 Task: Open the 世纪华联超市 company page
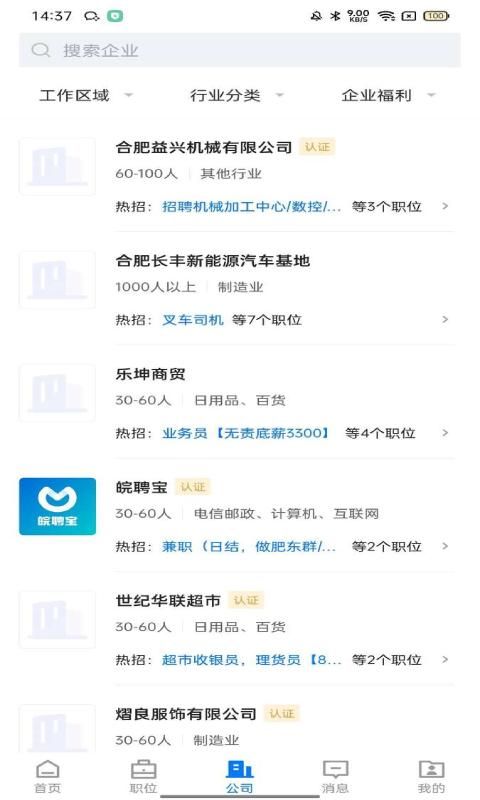pos(168,601)
